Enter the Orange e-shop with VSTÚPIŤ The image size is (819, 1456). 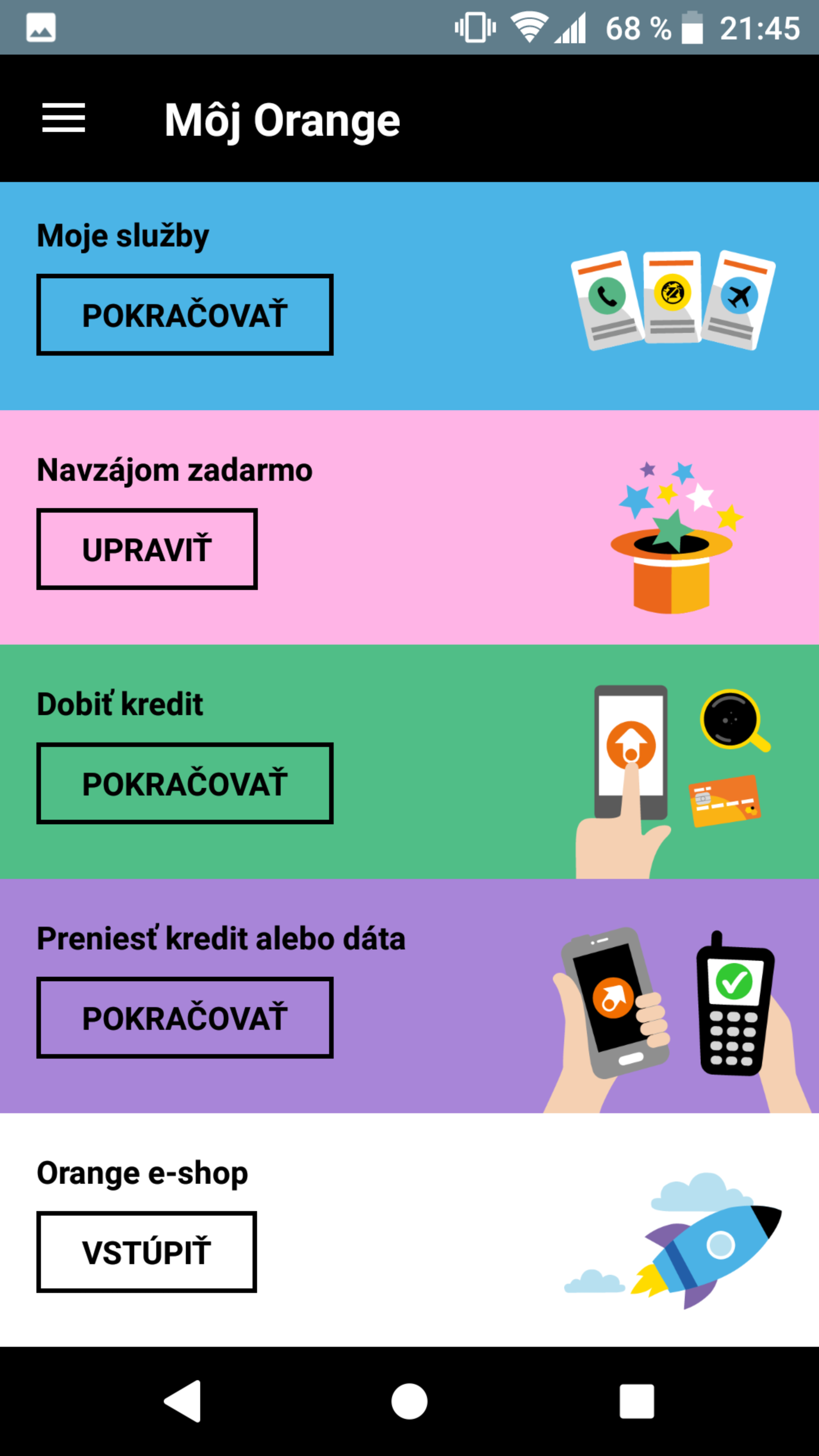[147, 1252]
